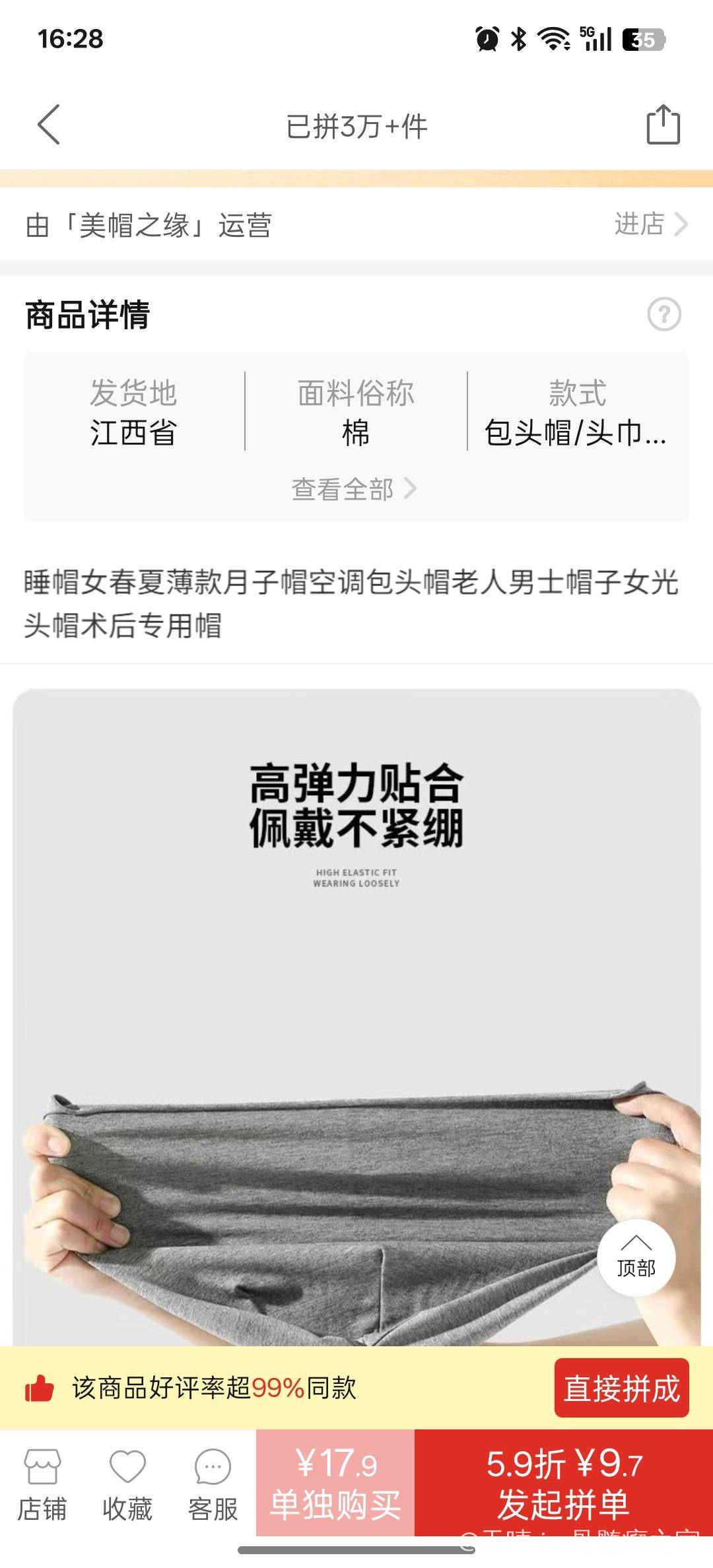This screenshot has height=1568, width=713.
Task: Tap 直接拼成 to join group order
Action: 621,1388
